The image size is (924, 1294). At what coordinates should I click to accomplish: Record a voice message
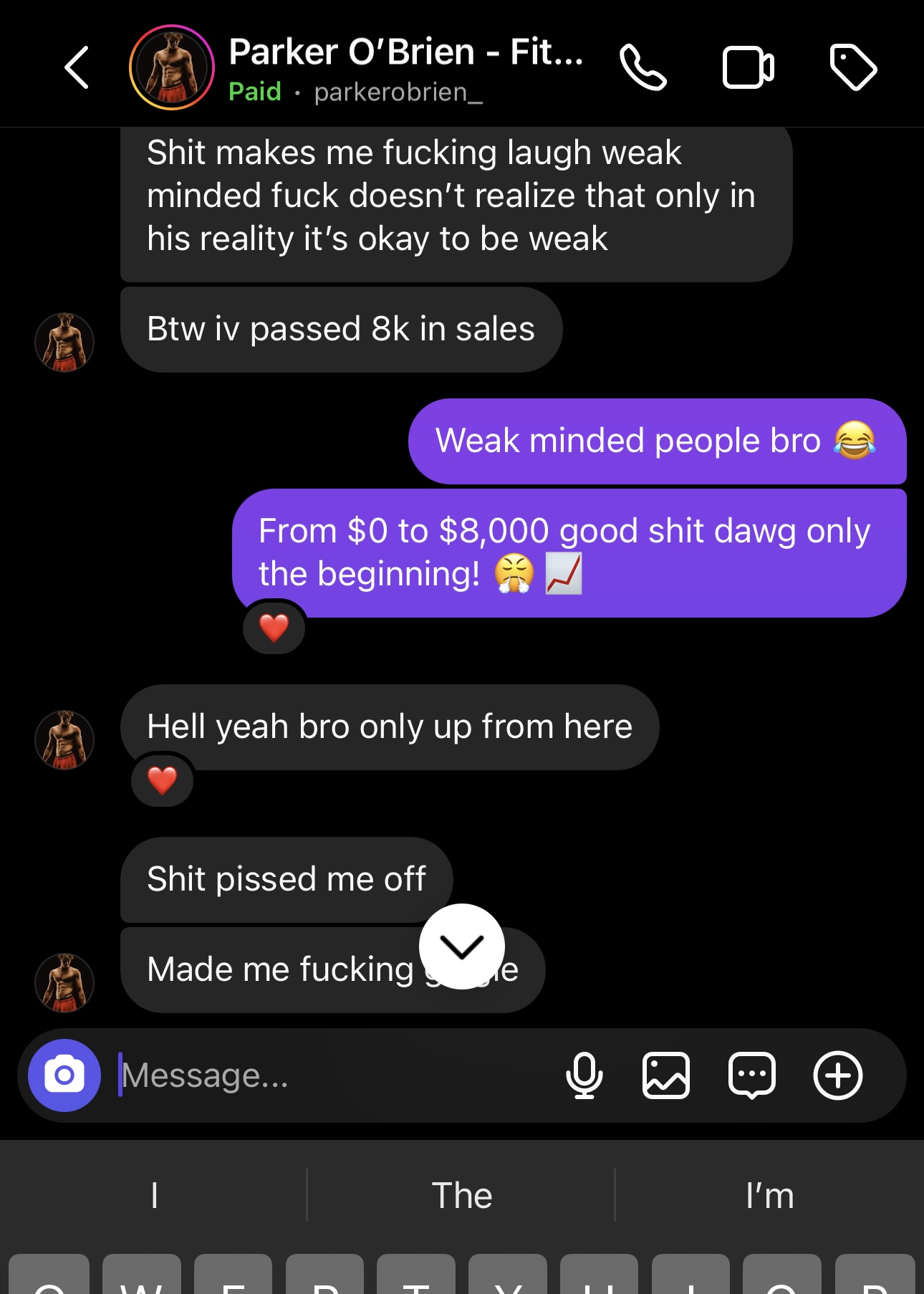coord(584,1075)
